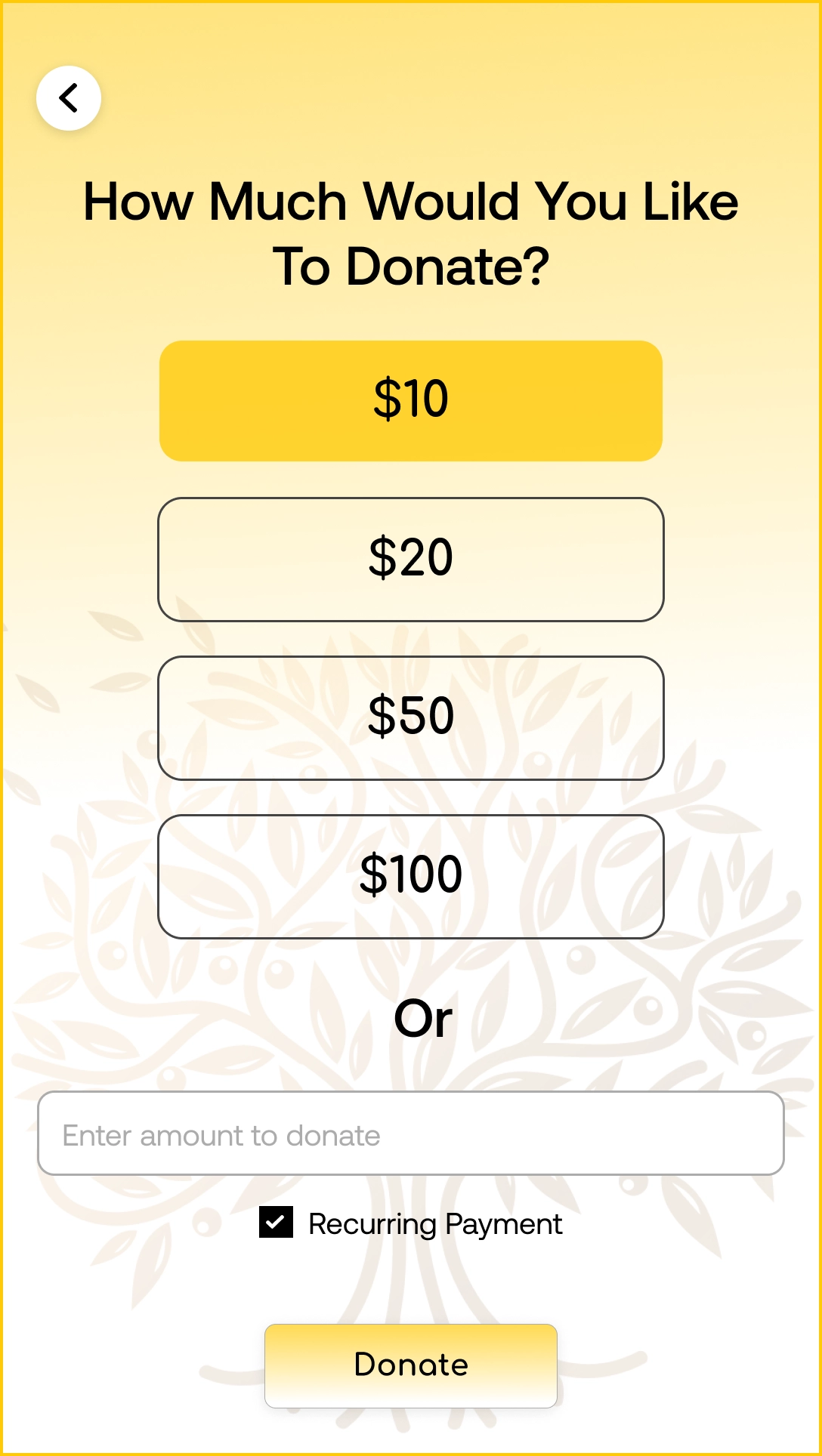Pick the $50 donation amount
Viewport: 822px width, 1456px height.
pos(411,717)
